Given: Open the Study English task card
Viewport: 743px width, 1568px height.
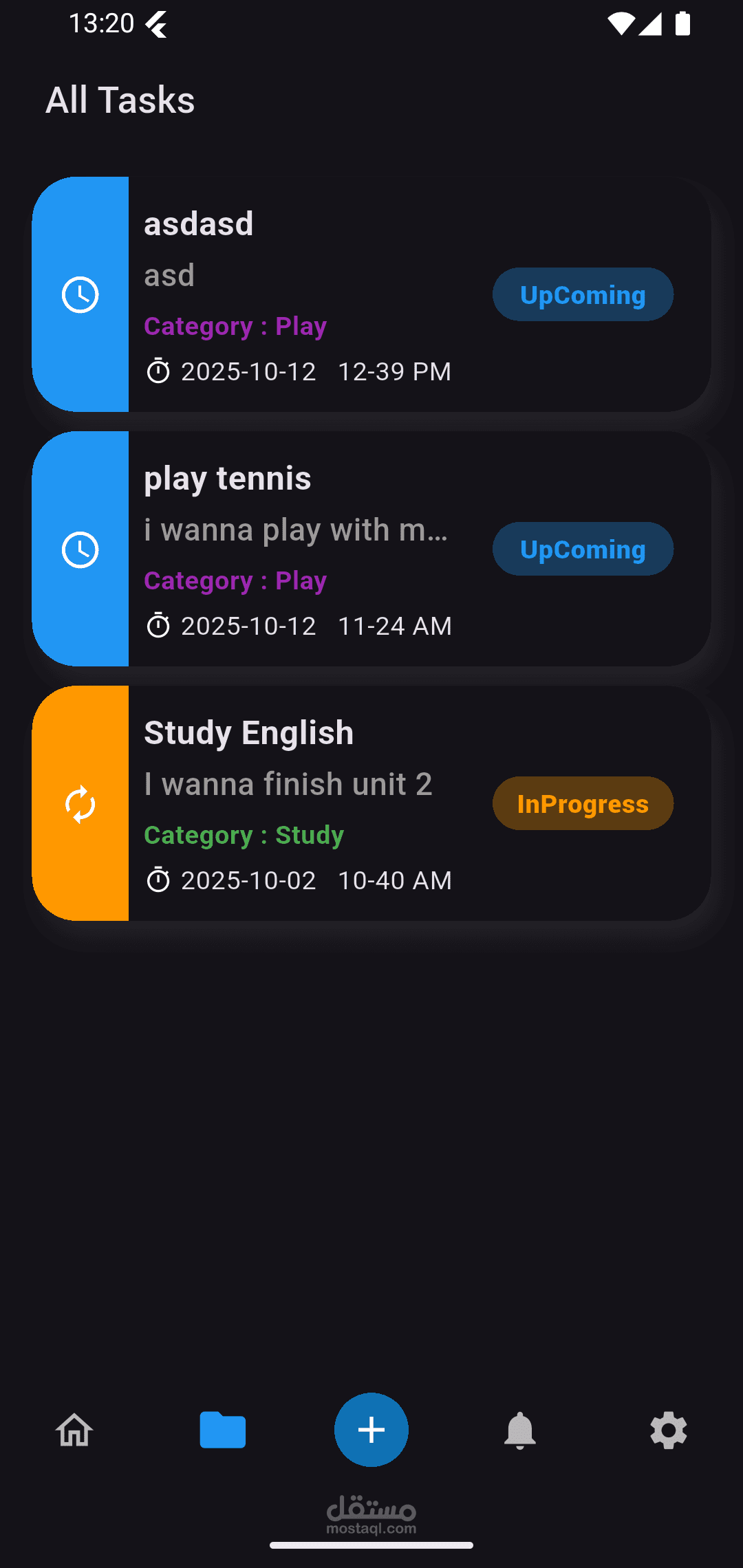Looking at the screenshot, I should pyautogui.click(x=371, y=803).
